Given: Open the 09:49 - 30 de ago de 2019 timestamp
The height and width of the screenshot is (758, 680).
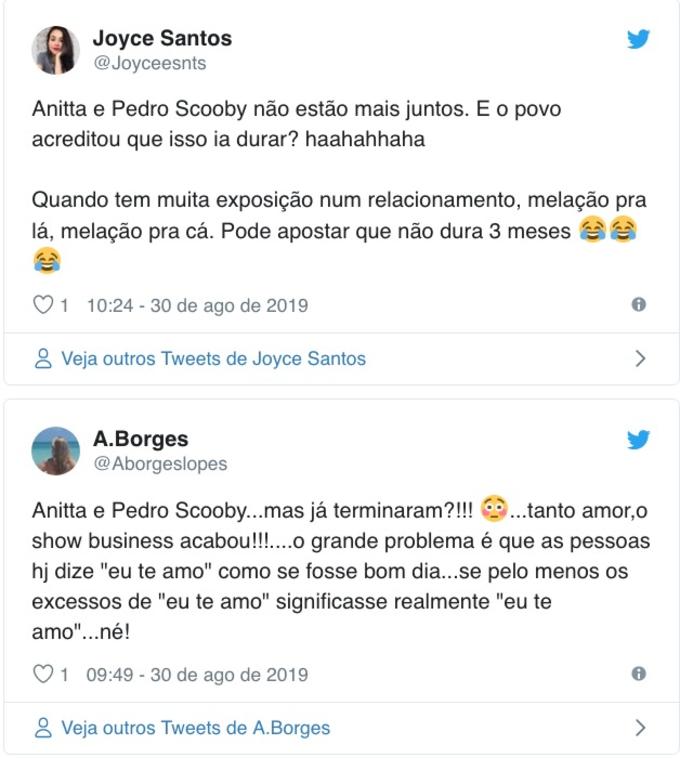Looking at the screenshot, I should (197, 674).
